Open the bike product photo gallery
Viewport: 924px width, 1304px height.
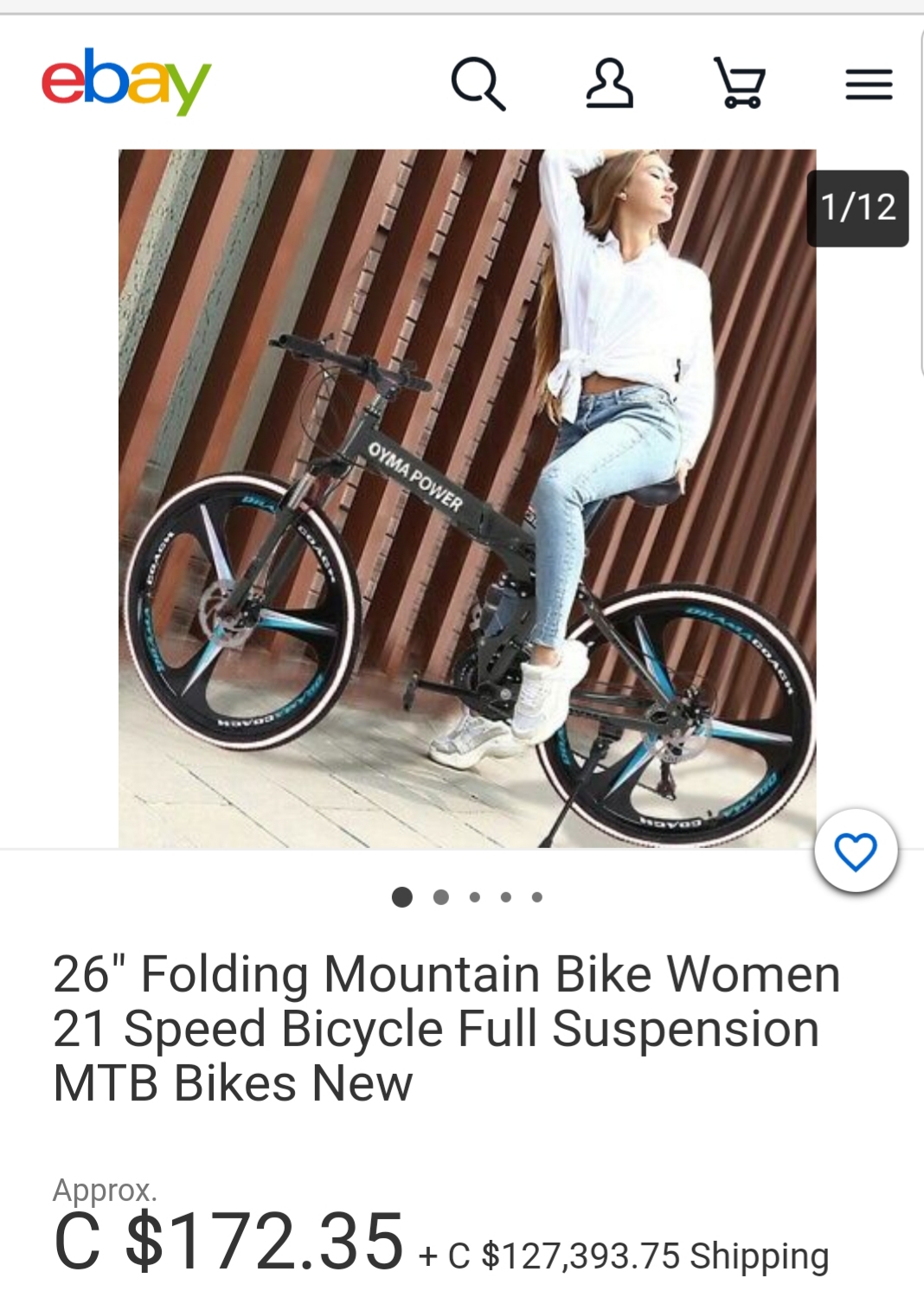[x=467, y=498]
